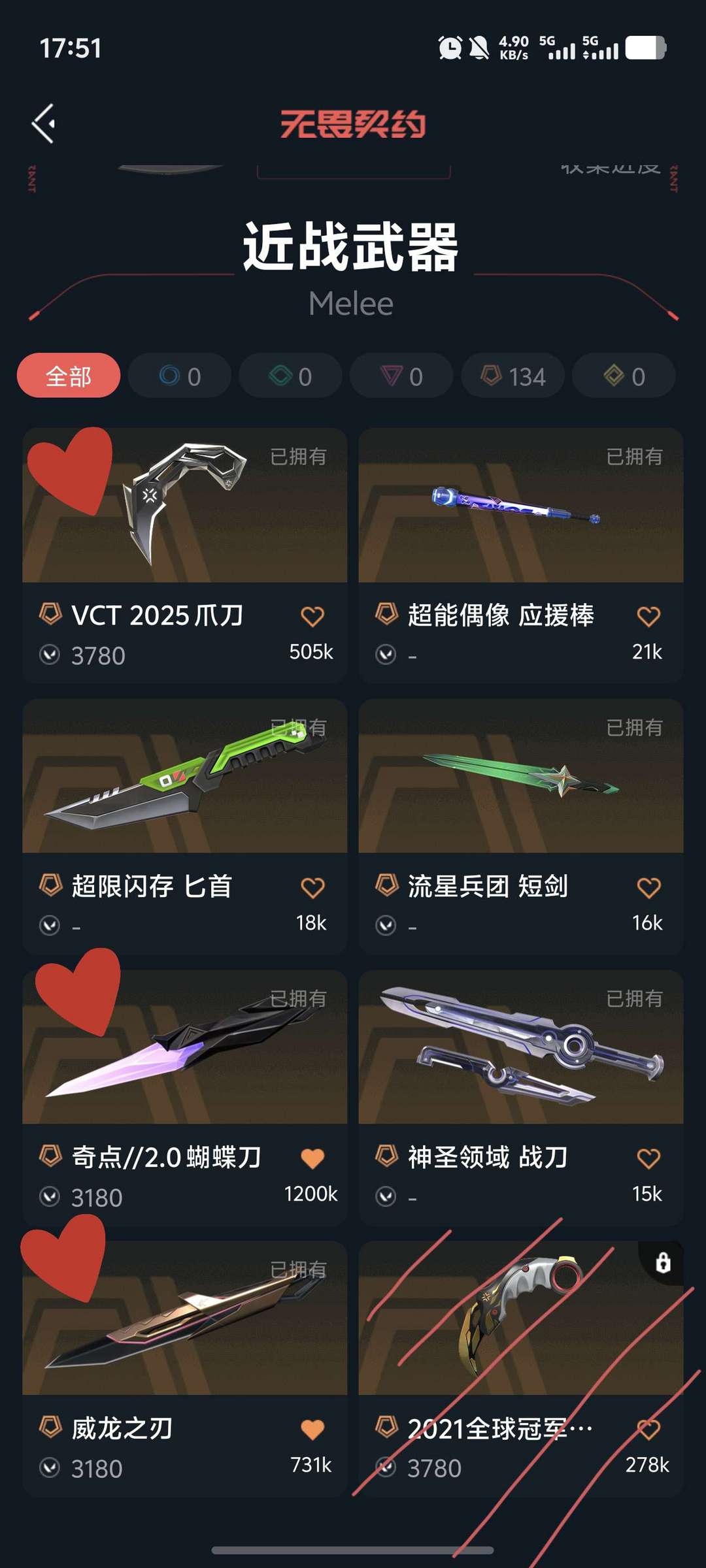Screen dimensions: 706x1568
Task: Switch to the 134 tier filter chip
Action: click(513, 376)
